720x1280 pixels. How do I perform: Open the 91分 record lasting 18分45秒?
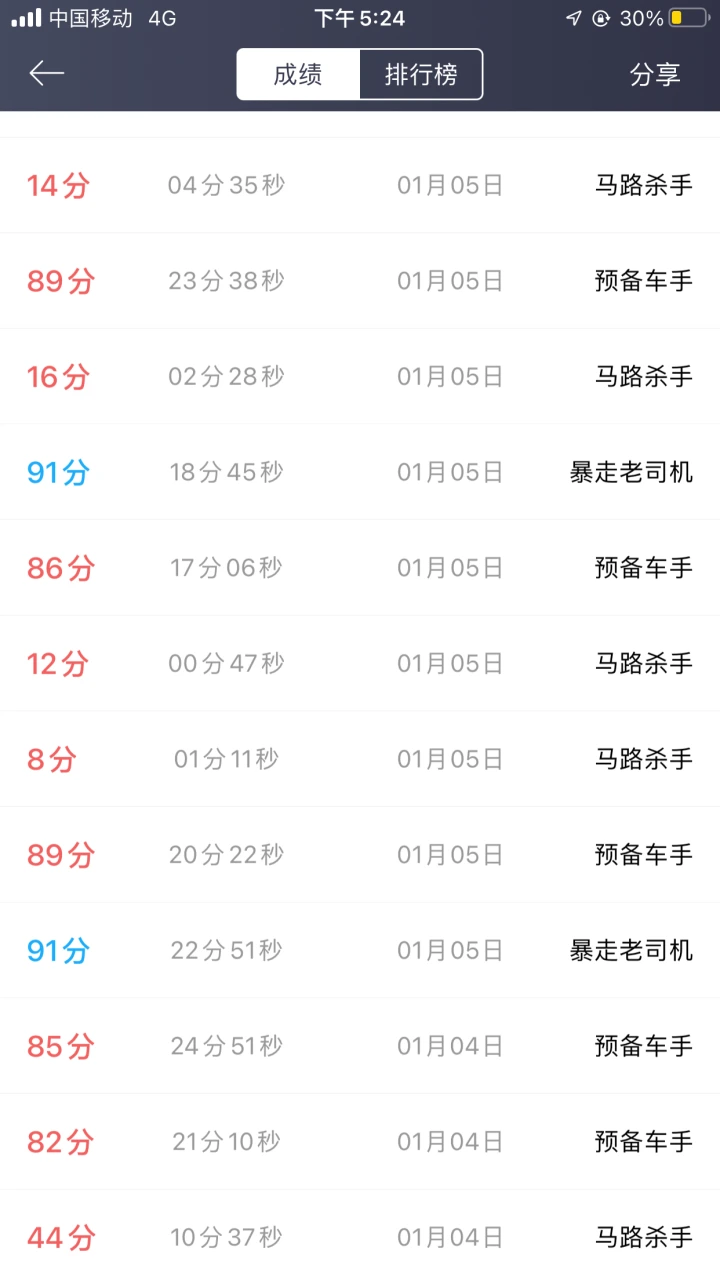(x=360, y=472)
